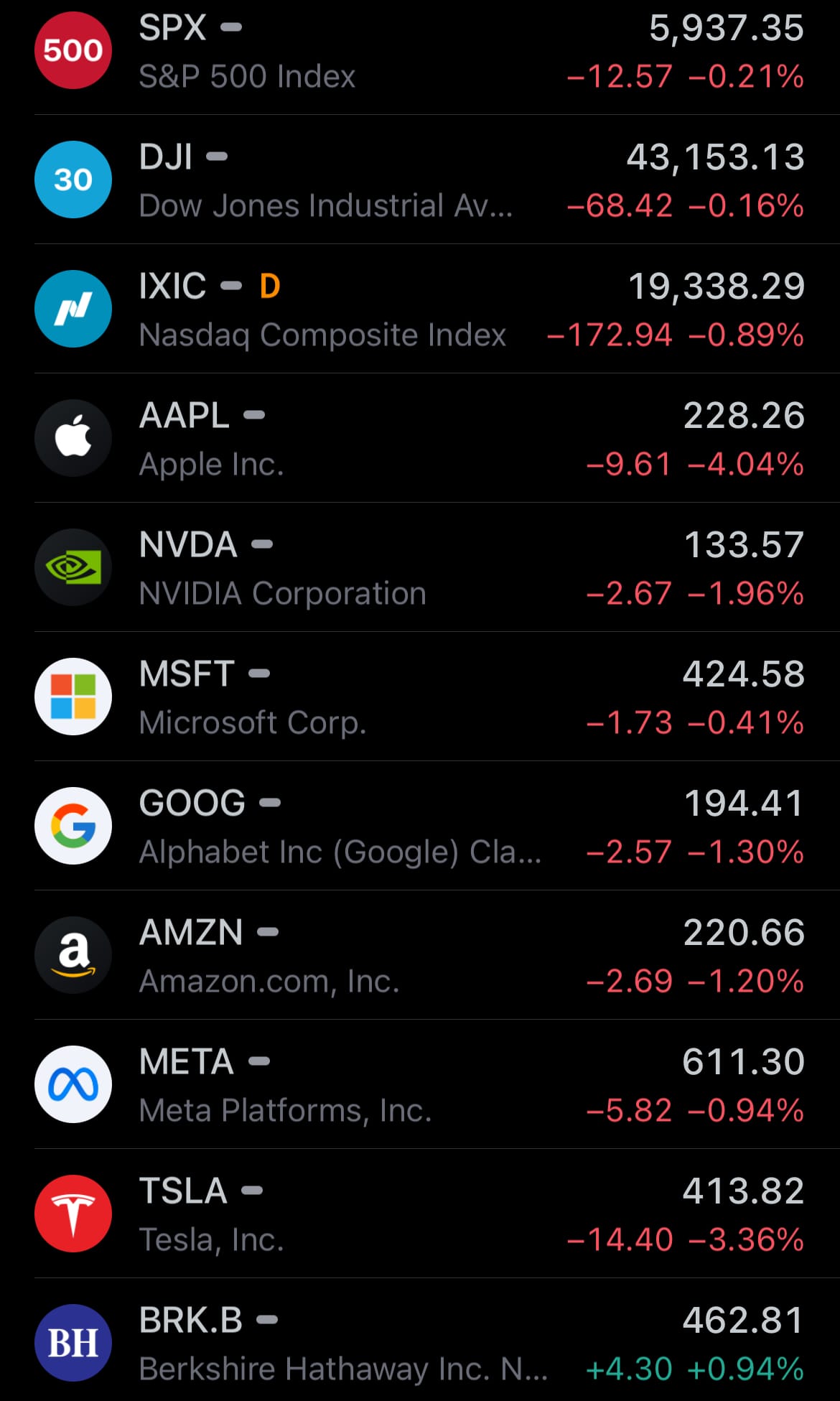The height and width of the screenshot is (1401, 840).
Task: Open the SPX S&P 500 Index row
Action: pos(420,52)
